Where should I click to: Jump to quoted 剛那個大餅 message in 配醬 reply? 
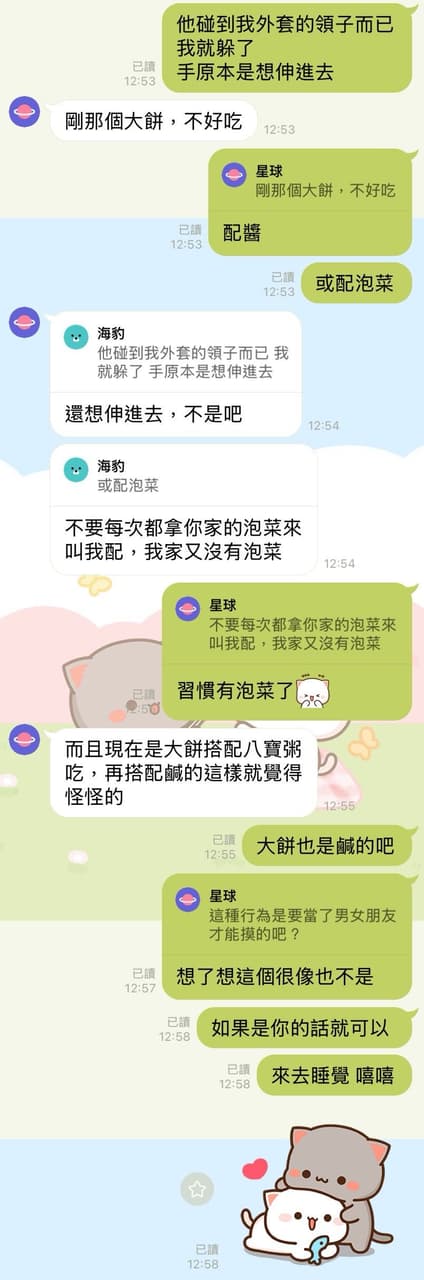(310, 181)
